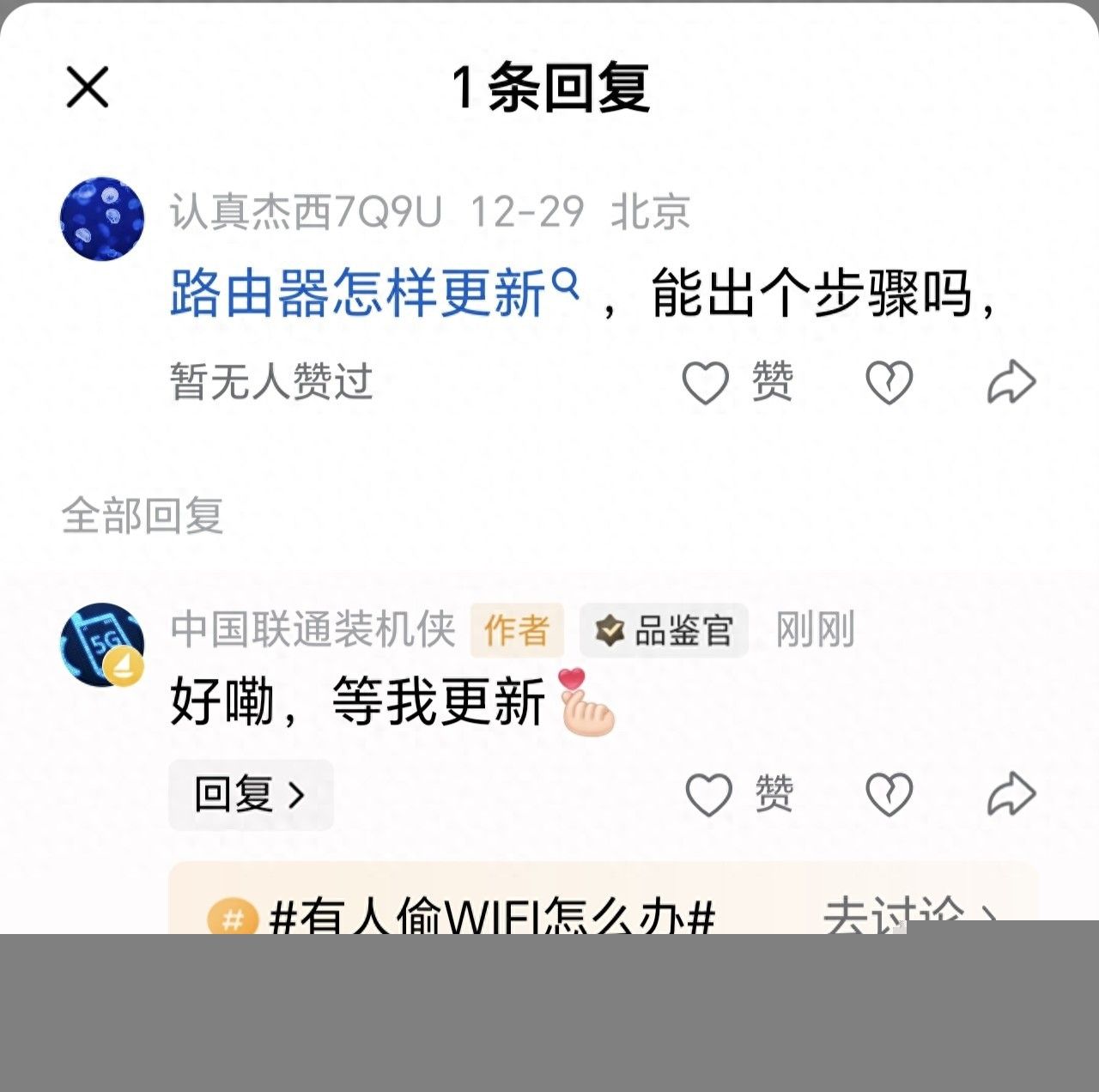Image resolution: width=1099 pixels, height=1092 pixels.
Task: Share 中国联通装机侠's reply
Action: click(1011, 794)
